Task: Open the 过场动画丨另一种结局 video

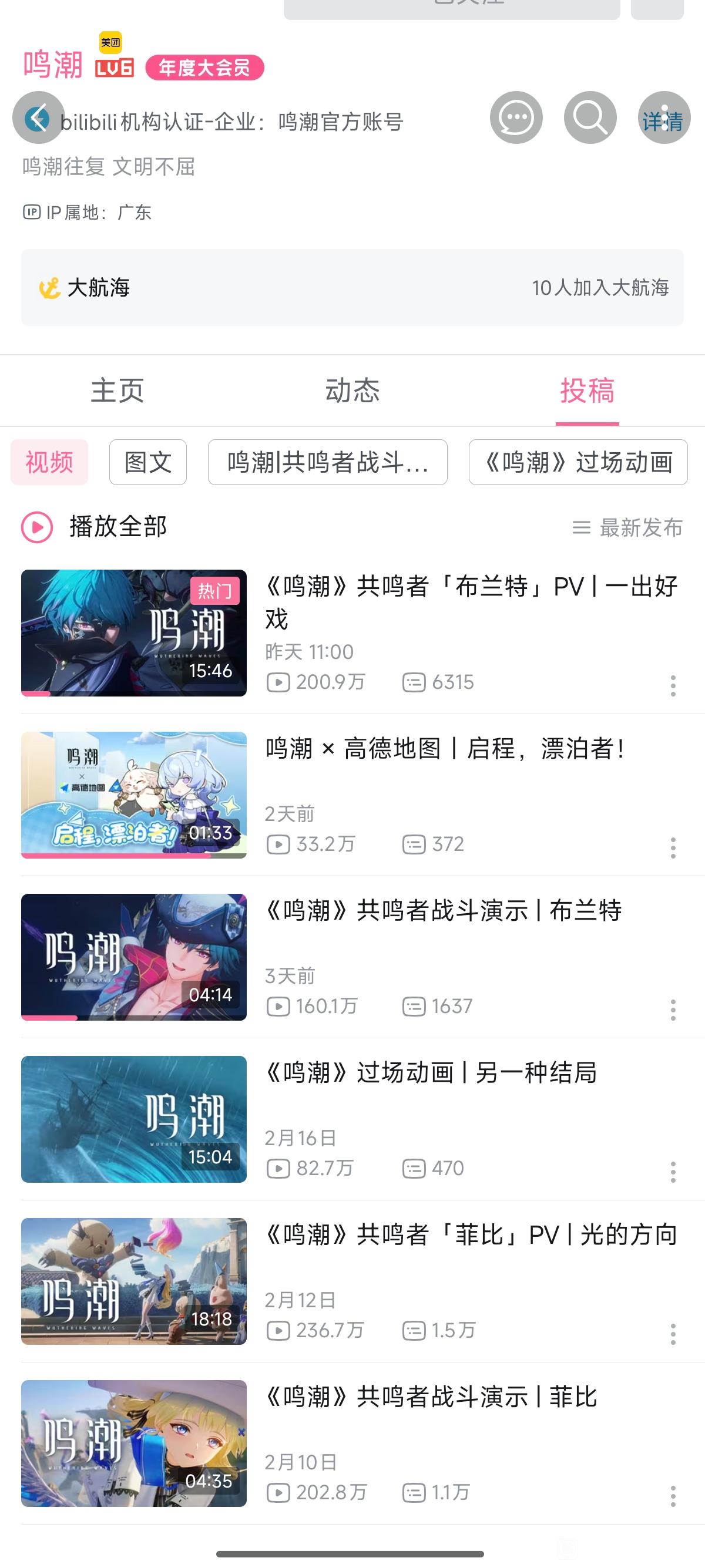Action: (x=352, y=1119)
